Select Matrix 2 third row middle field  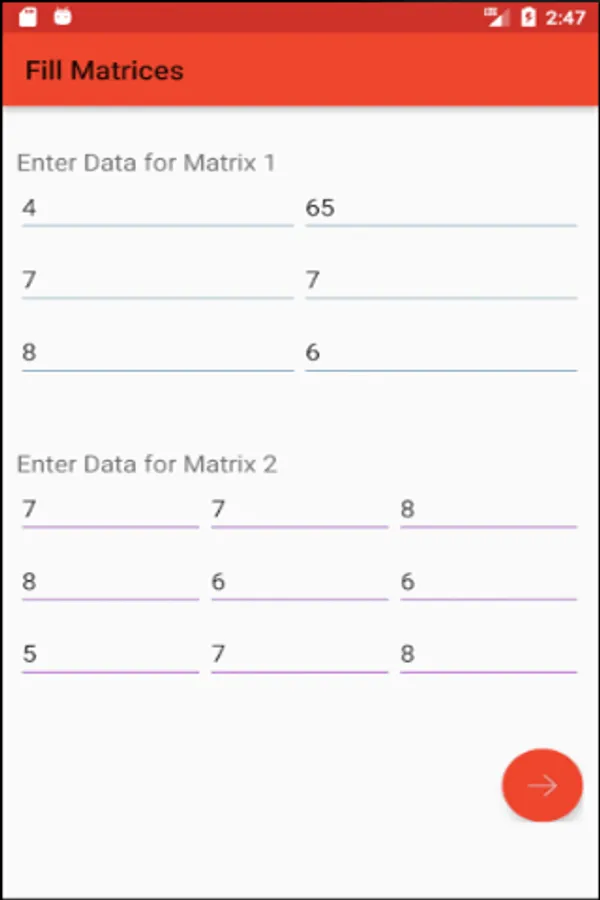(299, 654)
